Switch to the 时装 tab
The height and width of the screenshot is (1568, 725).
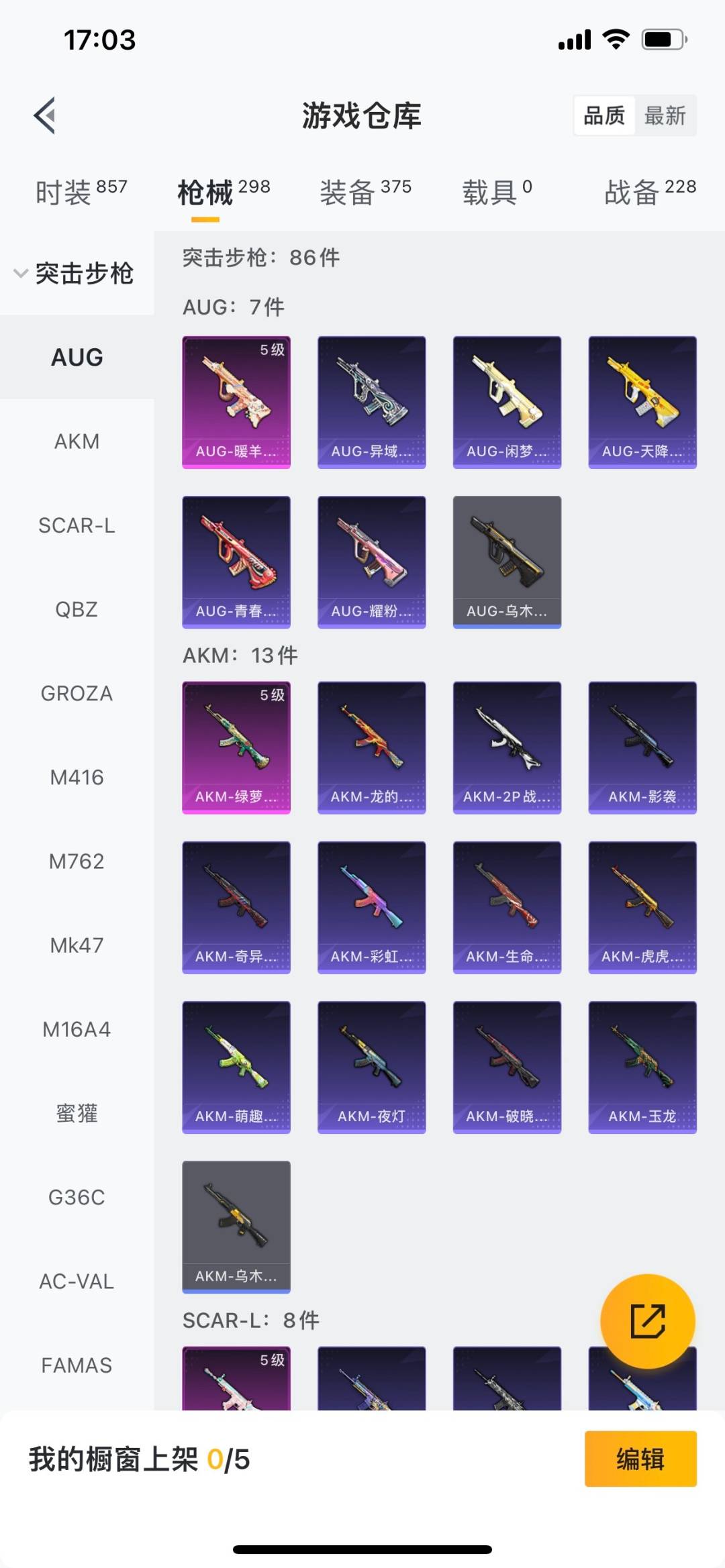[81, 193]
